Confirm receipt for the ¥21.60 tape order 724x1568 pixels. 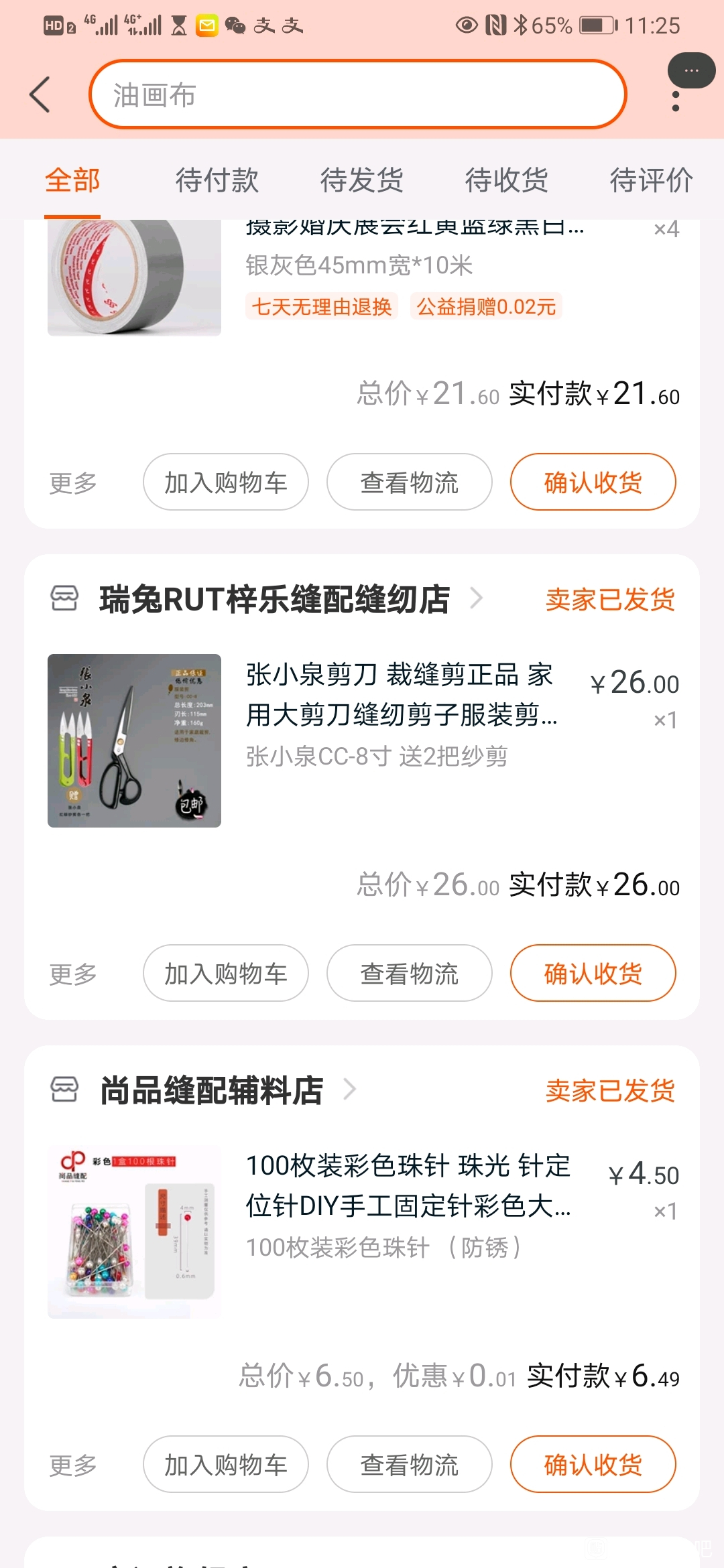tap(593, 482)
